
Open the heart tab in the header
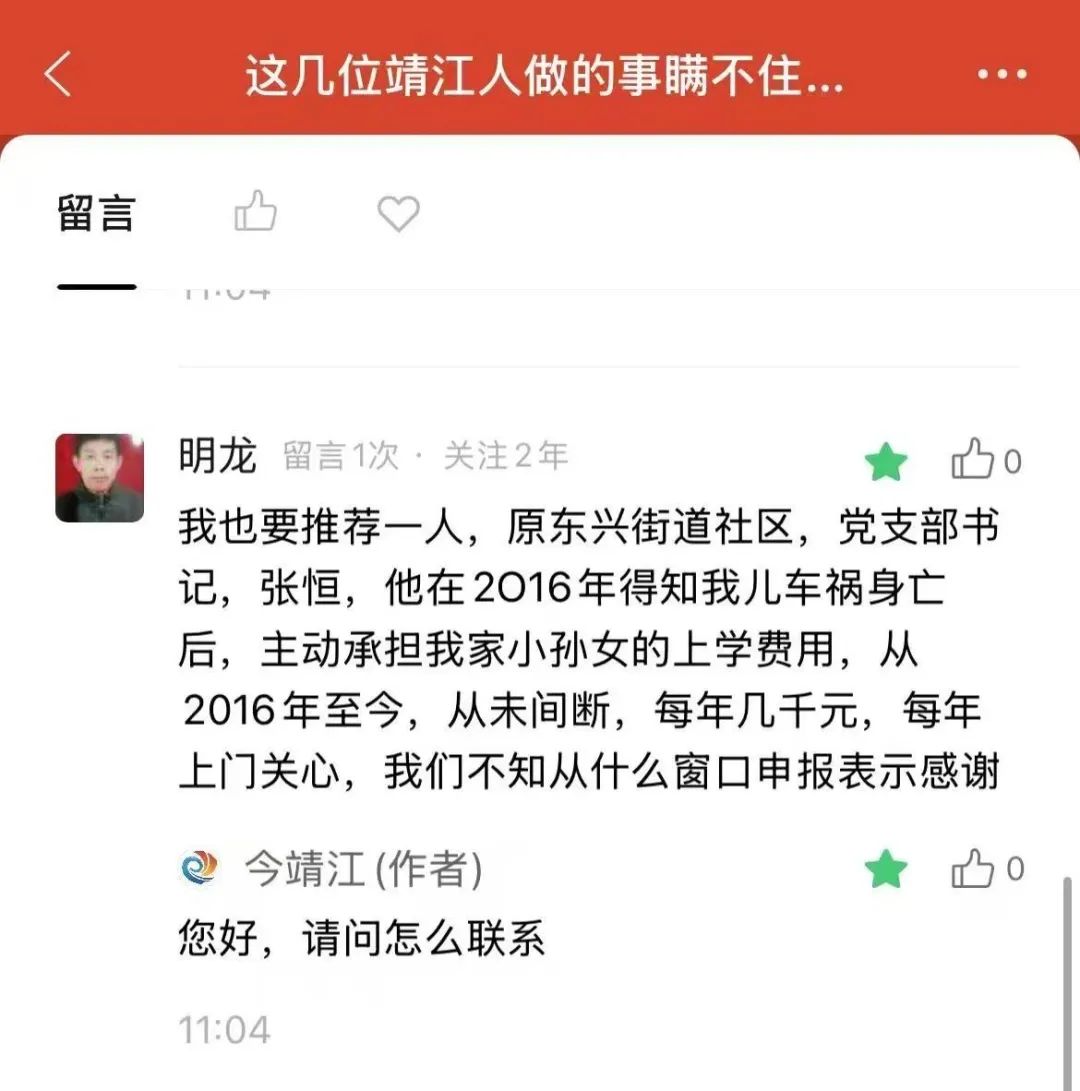(397, 213)
